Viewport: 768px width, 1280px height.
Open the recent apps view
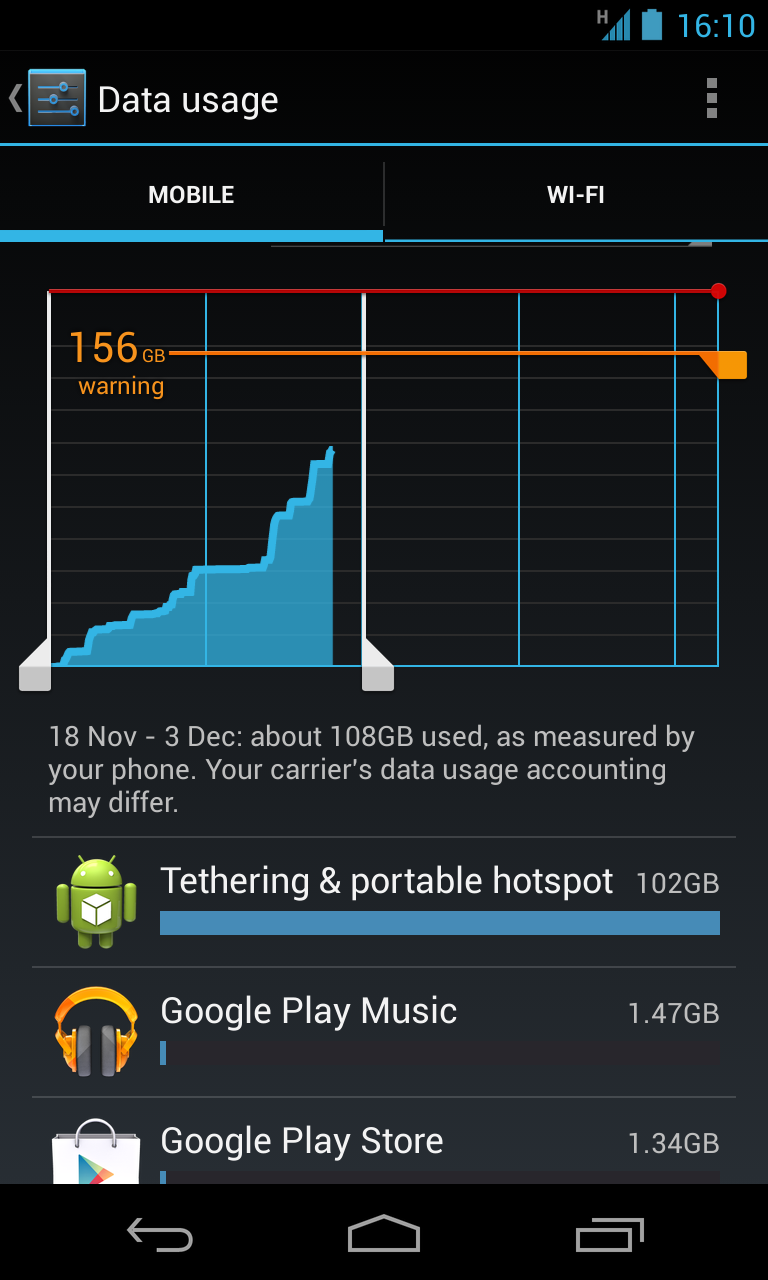click(610, 1235)
